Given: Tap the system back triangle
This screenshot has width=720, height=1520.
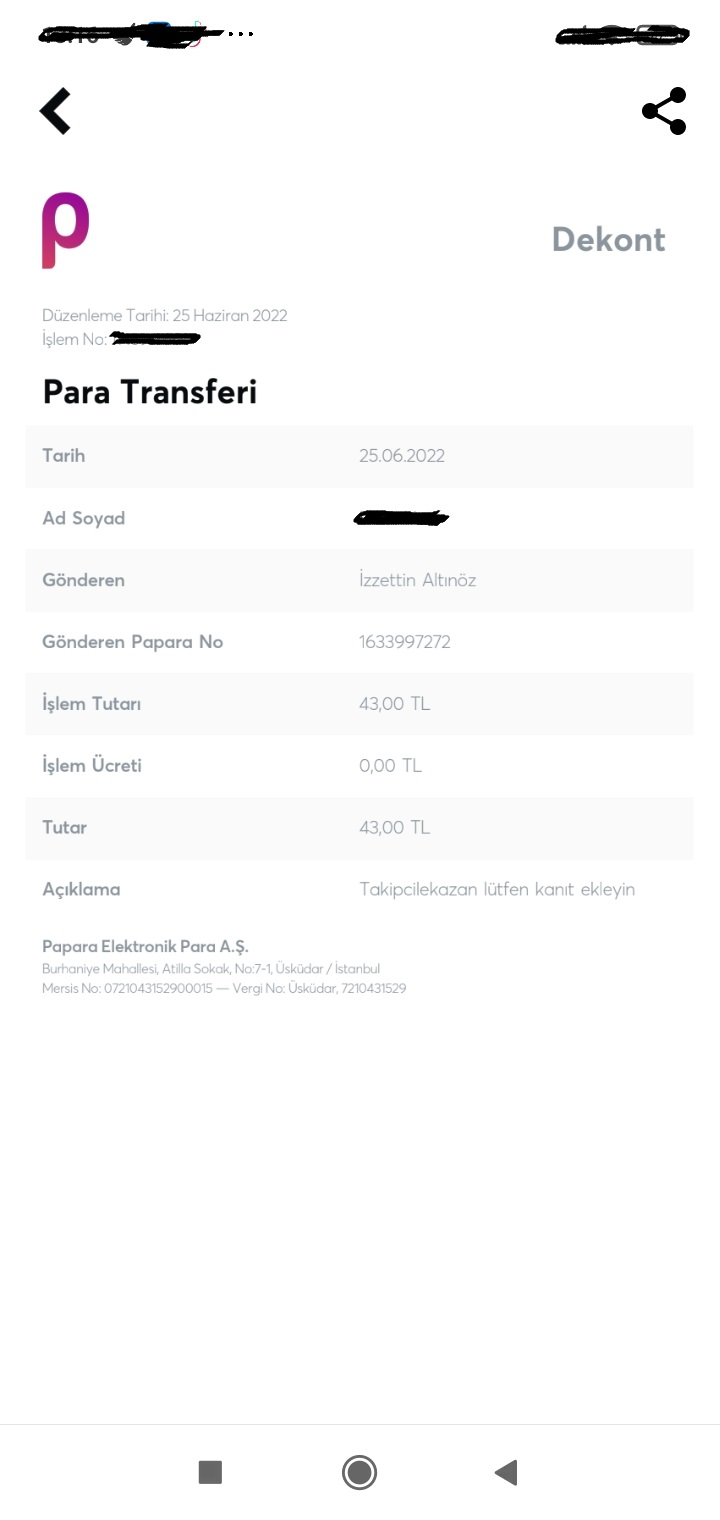Looking at the screenshot, I should 506,1472.
